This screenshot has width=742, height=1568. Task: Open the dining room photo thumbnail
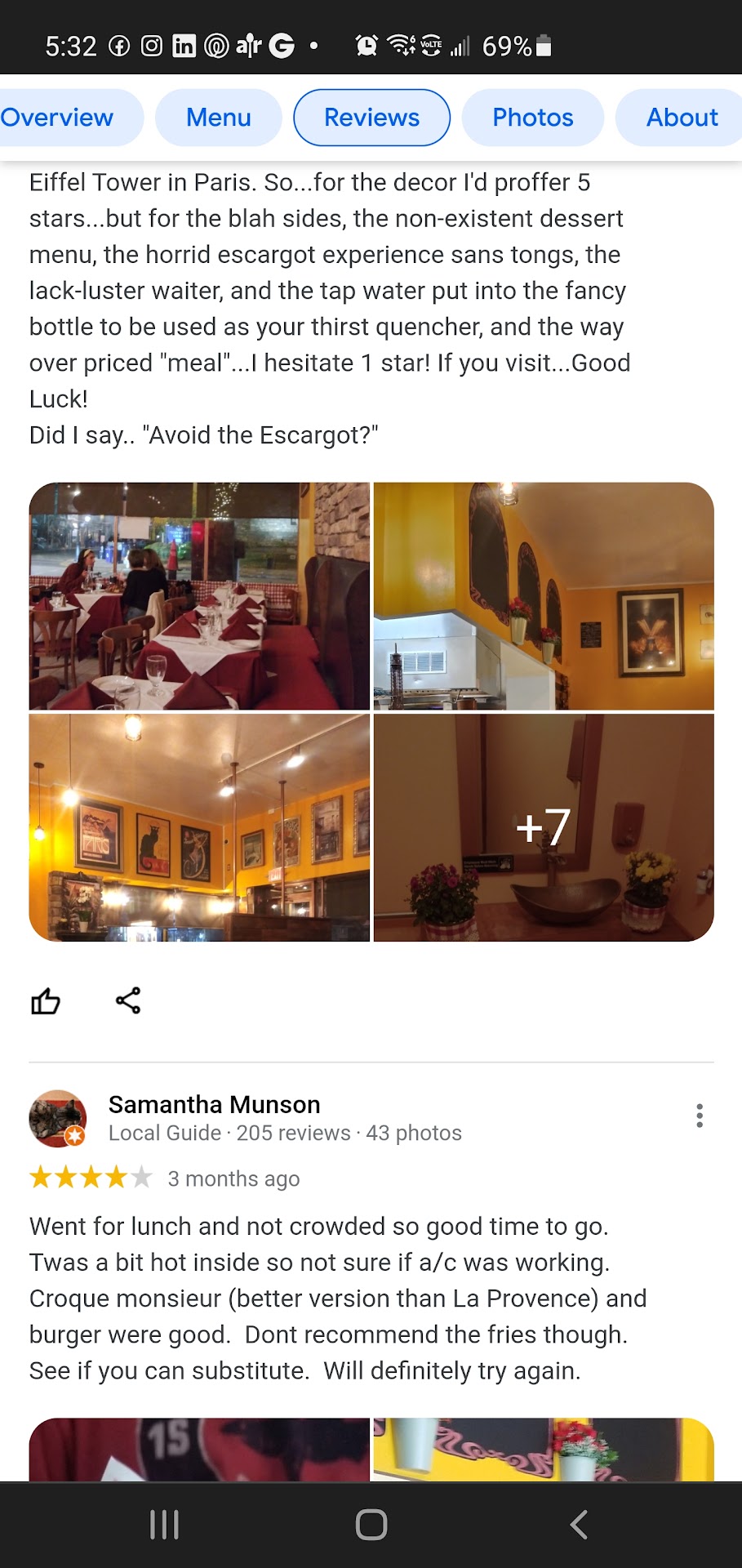[x=199, y=596]
